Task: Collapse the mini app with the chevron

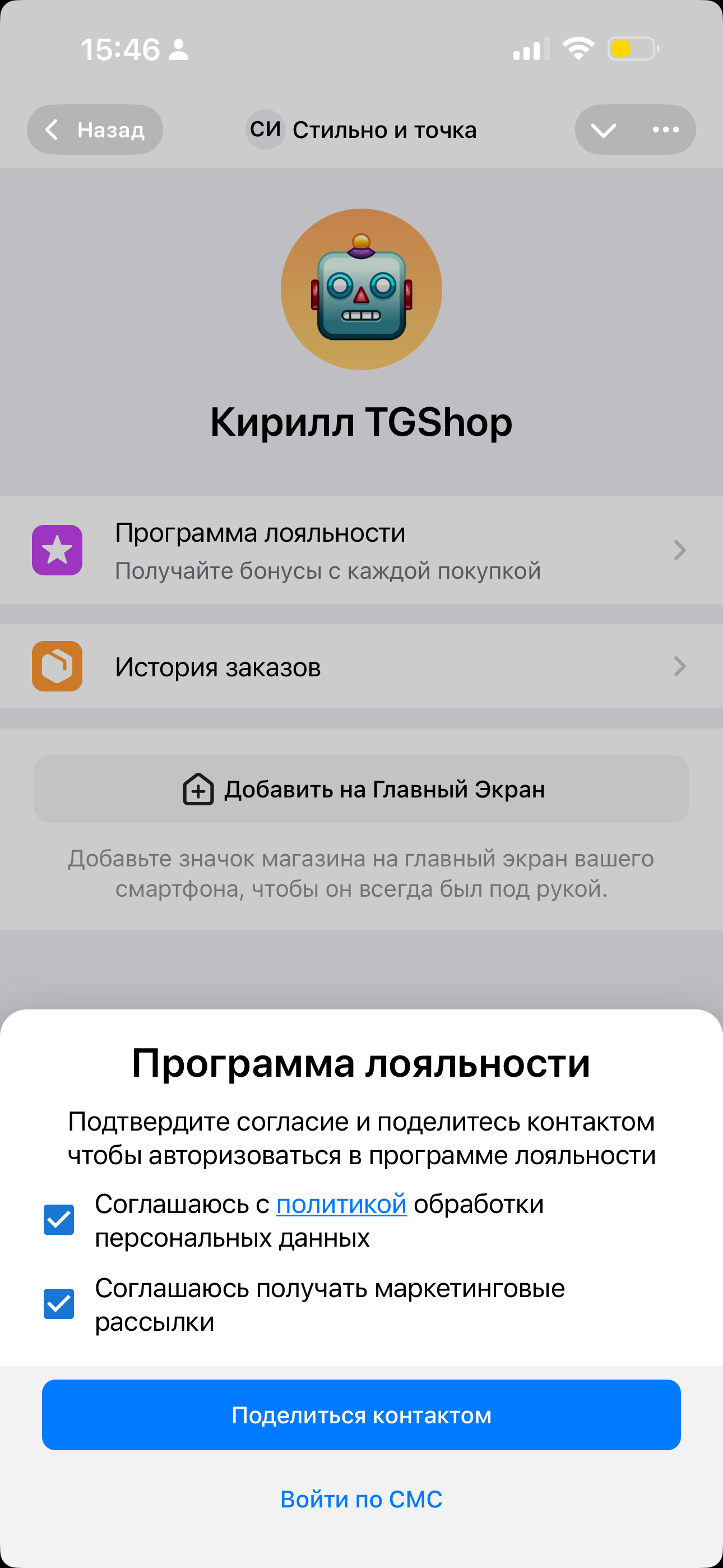Action: 604,130
